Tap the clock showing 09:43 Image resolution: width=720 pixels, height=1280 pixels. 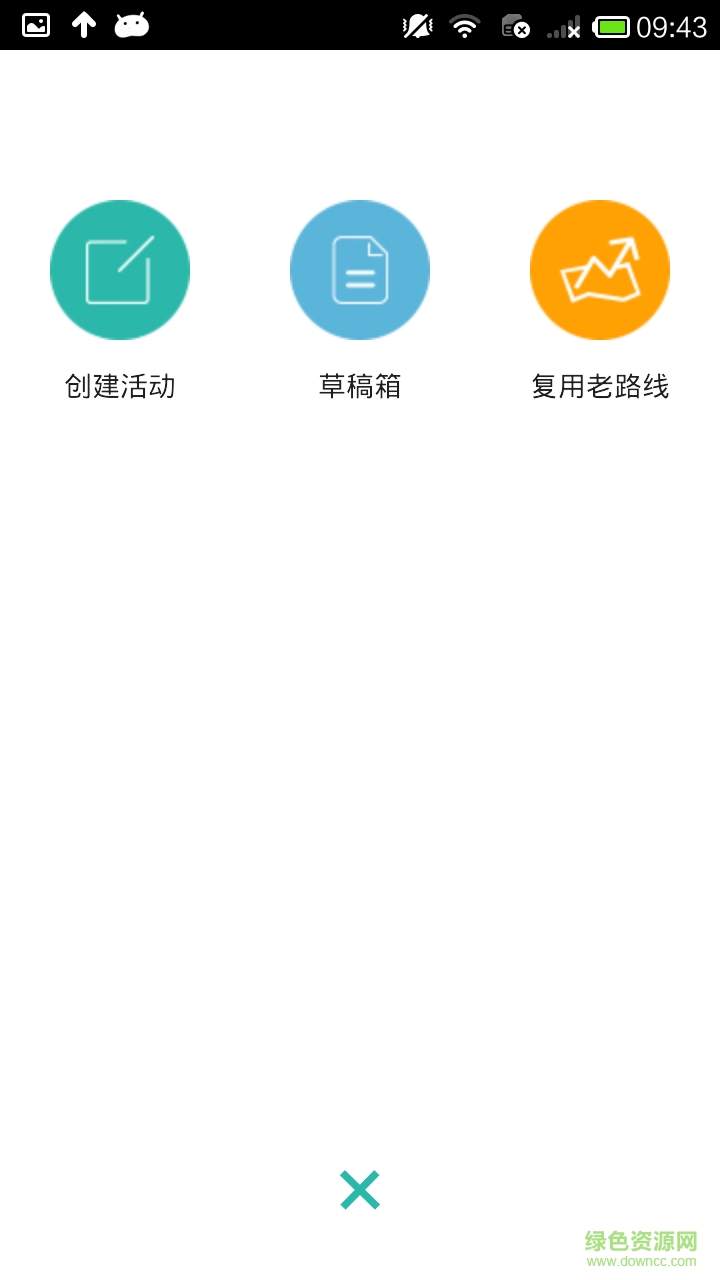point(672,25)
